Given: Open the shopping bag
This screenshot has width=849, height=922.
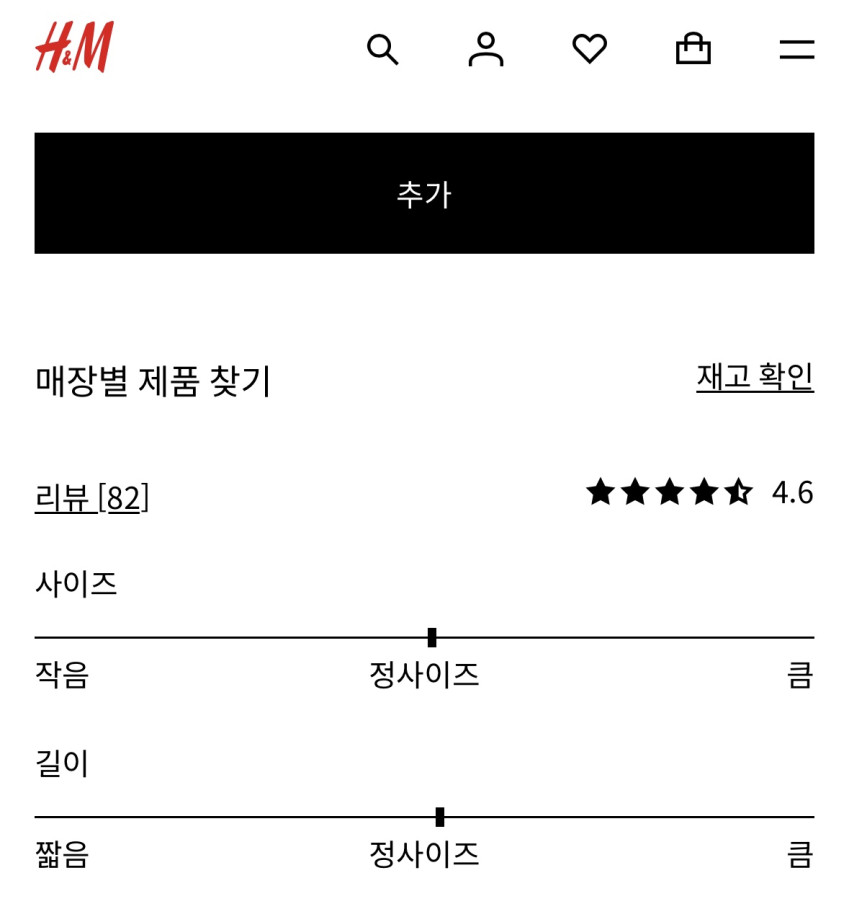Looking at the screenshot, I should tap(693, 49).
